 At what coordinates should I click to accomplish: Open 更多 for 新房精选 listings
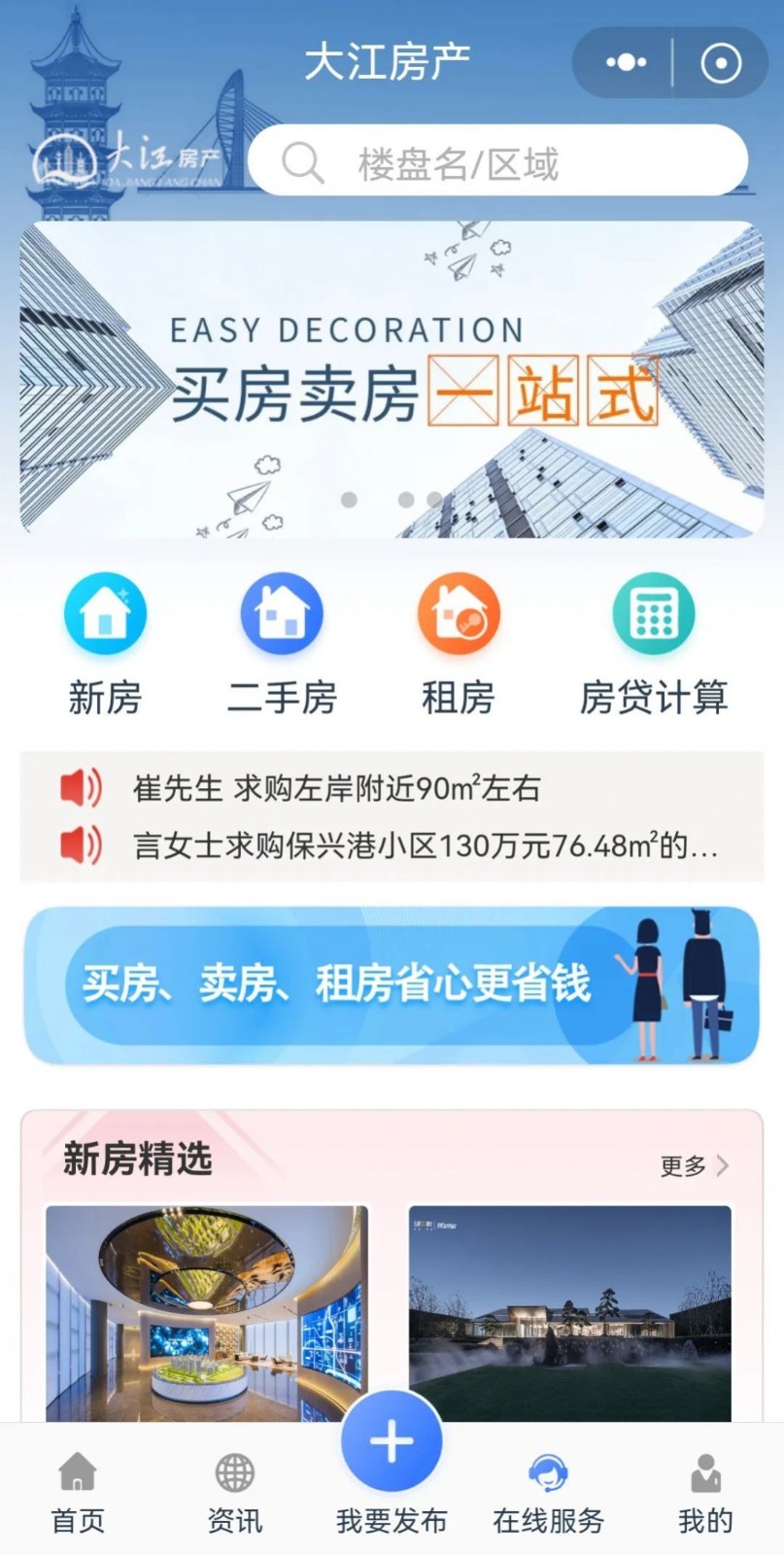click(680, 1166)
